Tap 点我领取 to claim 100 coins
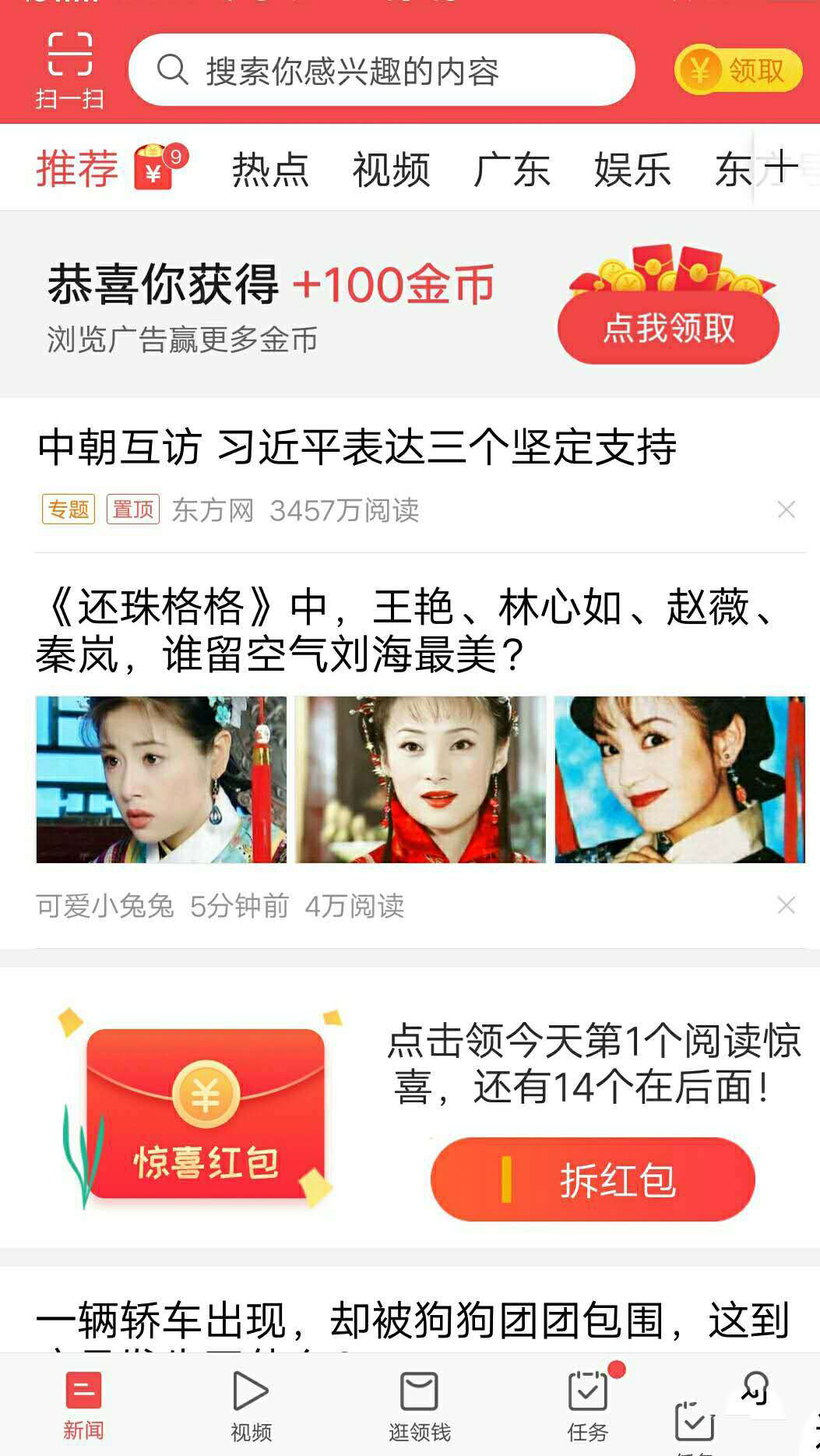The image size is (820, 1456). click(x=668, y=330)
